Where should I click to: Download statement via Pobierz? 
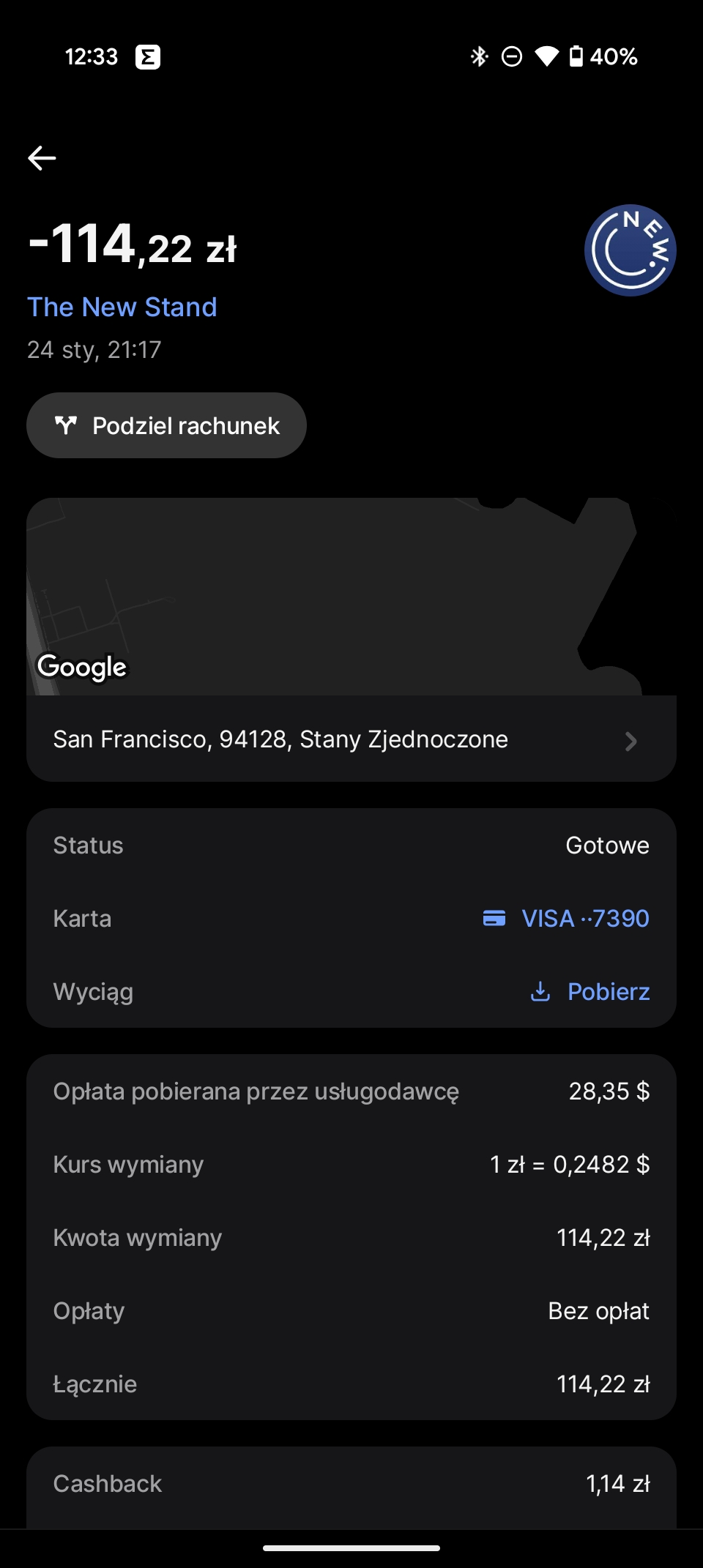(x=589, y=991)
